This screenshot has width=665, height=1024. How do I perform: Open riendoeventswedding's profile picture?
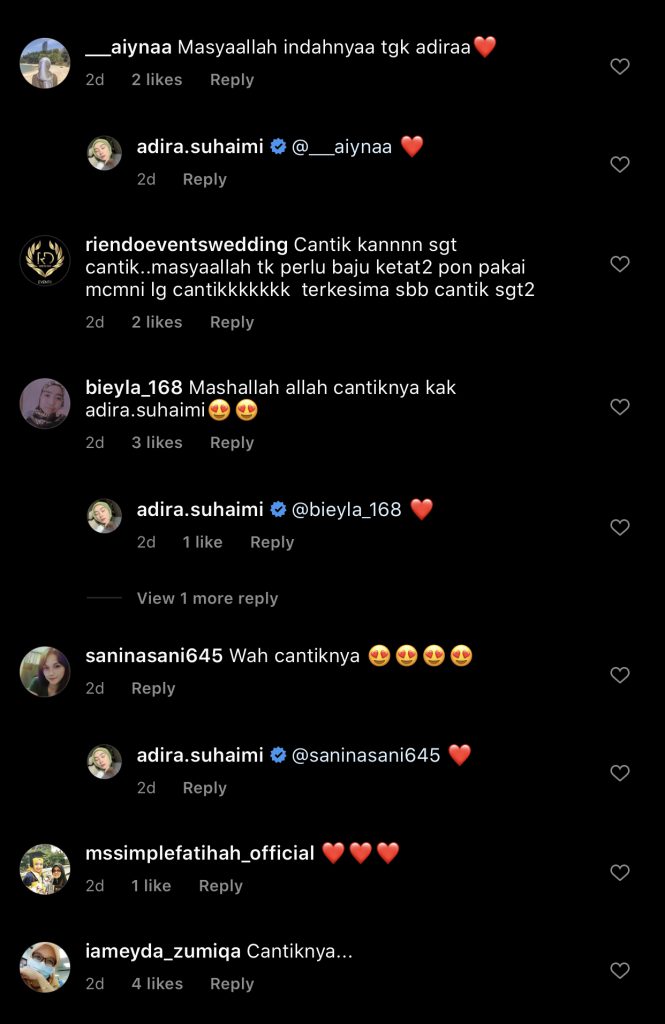pyautogui.click(x=45, y=261)
